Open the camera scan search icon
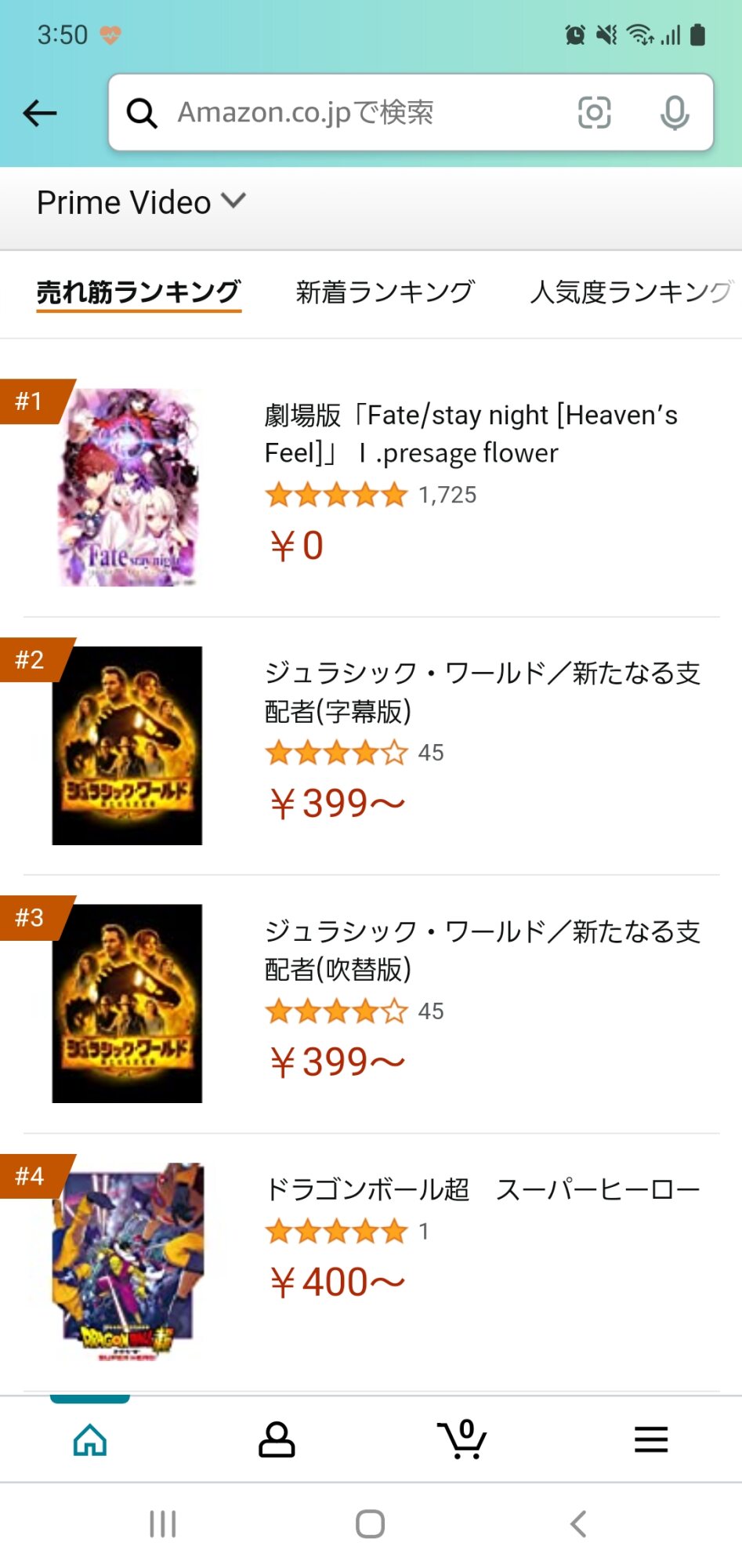Image resolution: width=742 pixels, height=1568 pixels. pyautogui.click(x=594, y=113)
